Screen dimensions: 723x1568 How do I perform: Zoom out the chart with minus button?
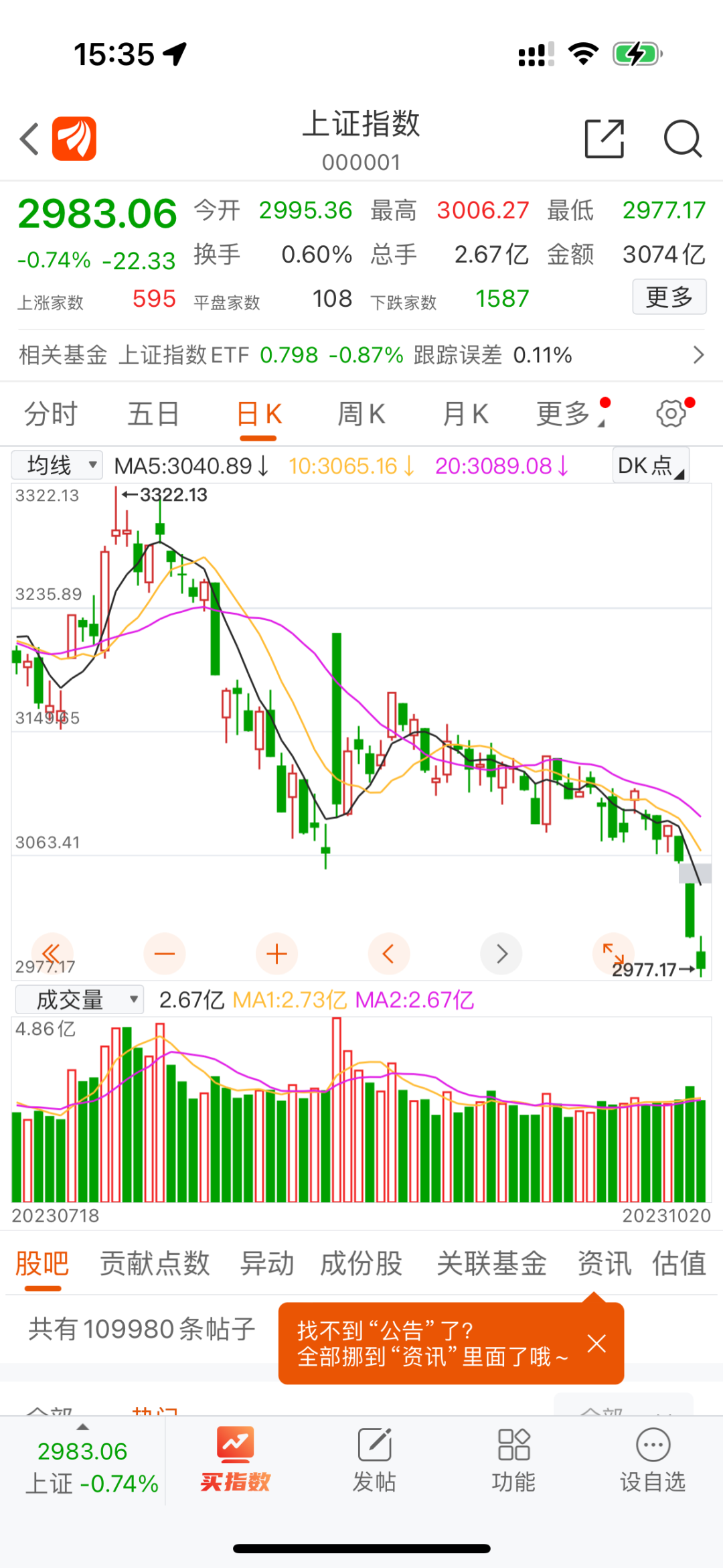coord(165,953)
